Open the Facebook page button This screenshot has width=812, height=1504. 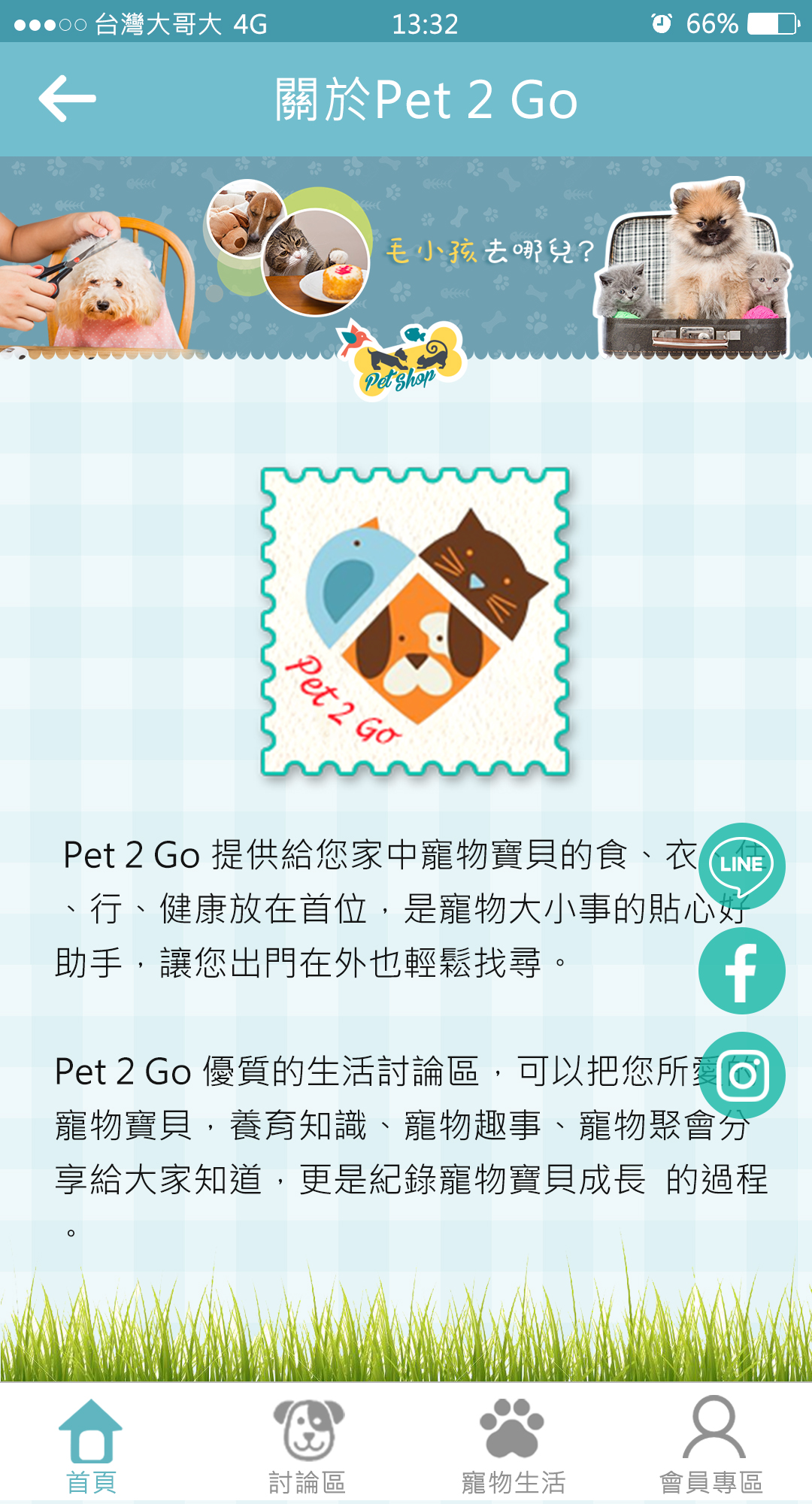coord(741,971)
